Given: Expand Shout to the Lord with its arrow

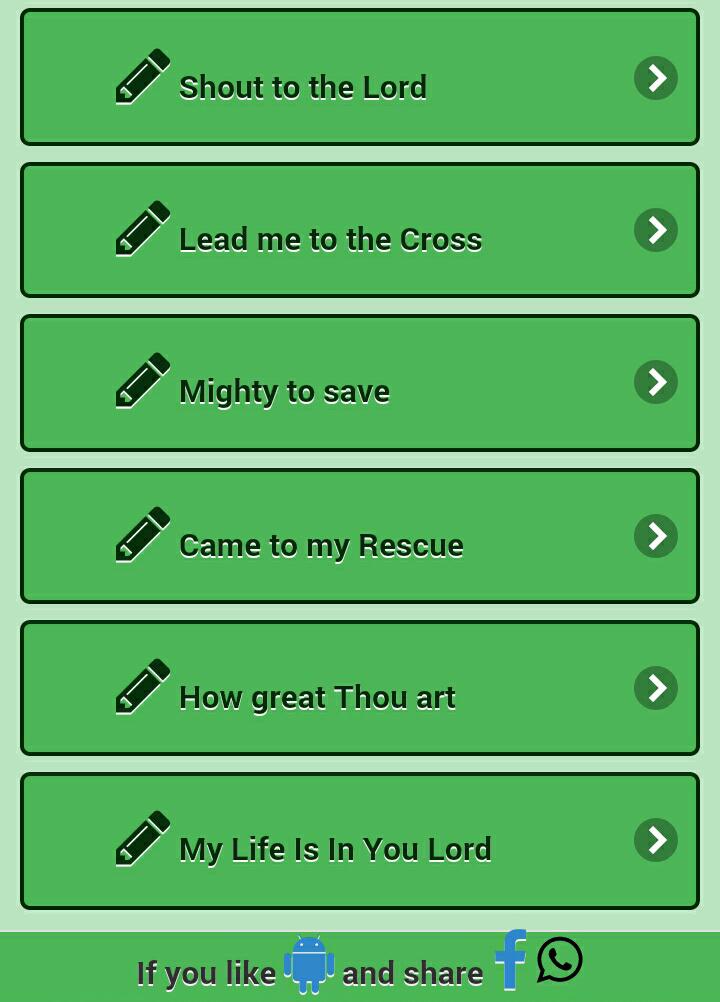Looking at the screenshot, I should click(656, 78).
